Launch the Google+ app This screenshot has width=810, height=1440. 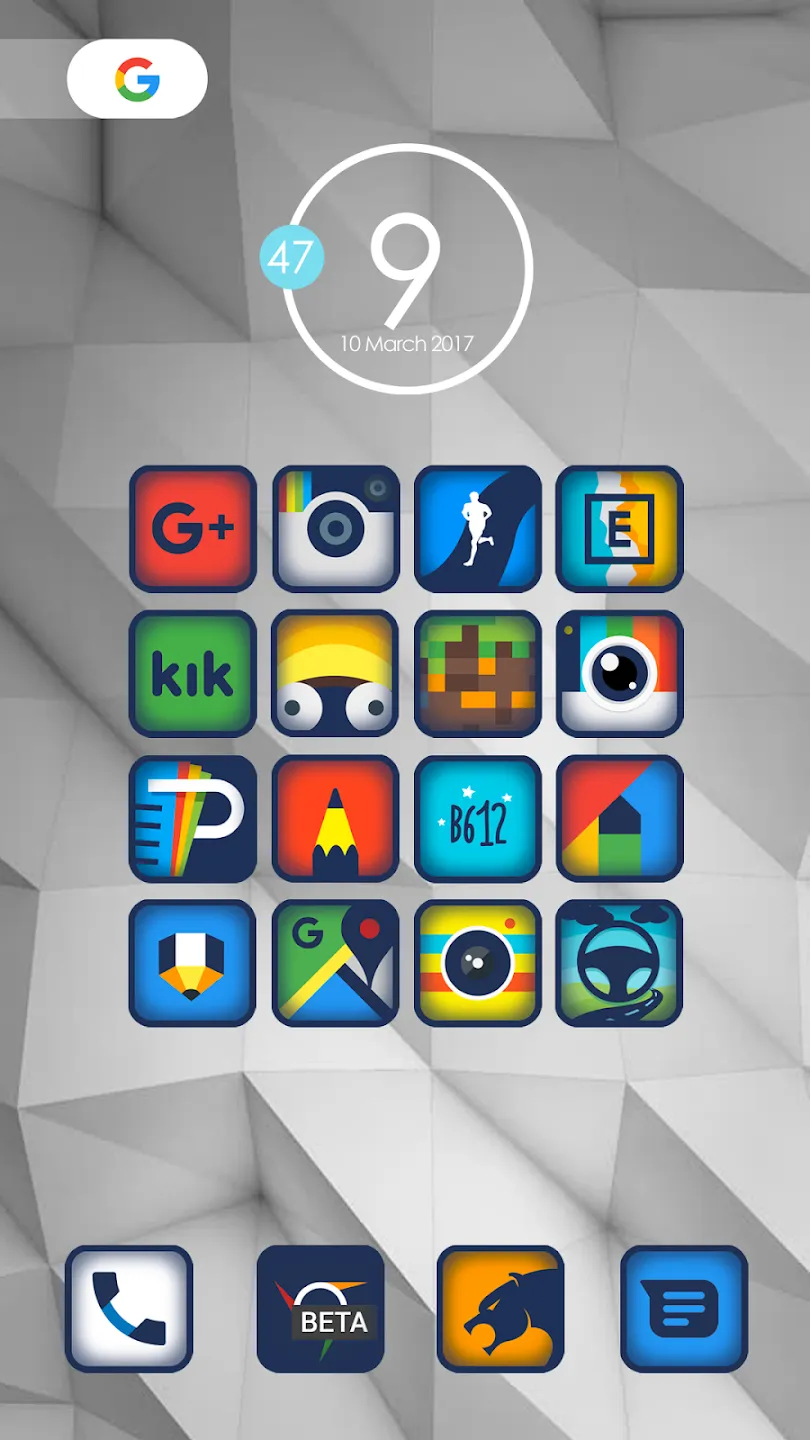(193, 529)
